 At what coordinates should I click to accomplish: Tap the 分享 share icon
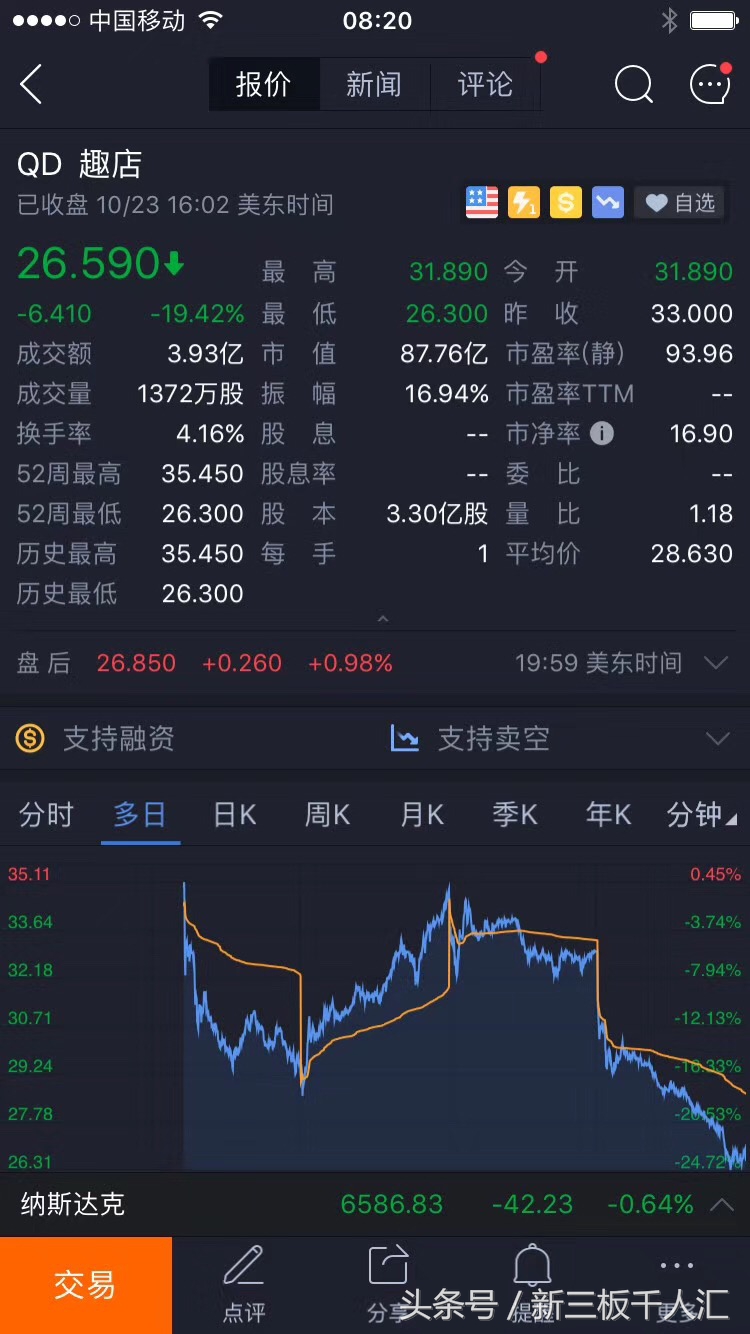pyautogui.click(x=388, y=1266)
